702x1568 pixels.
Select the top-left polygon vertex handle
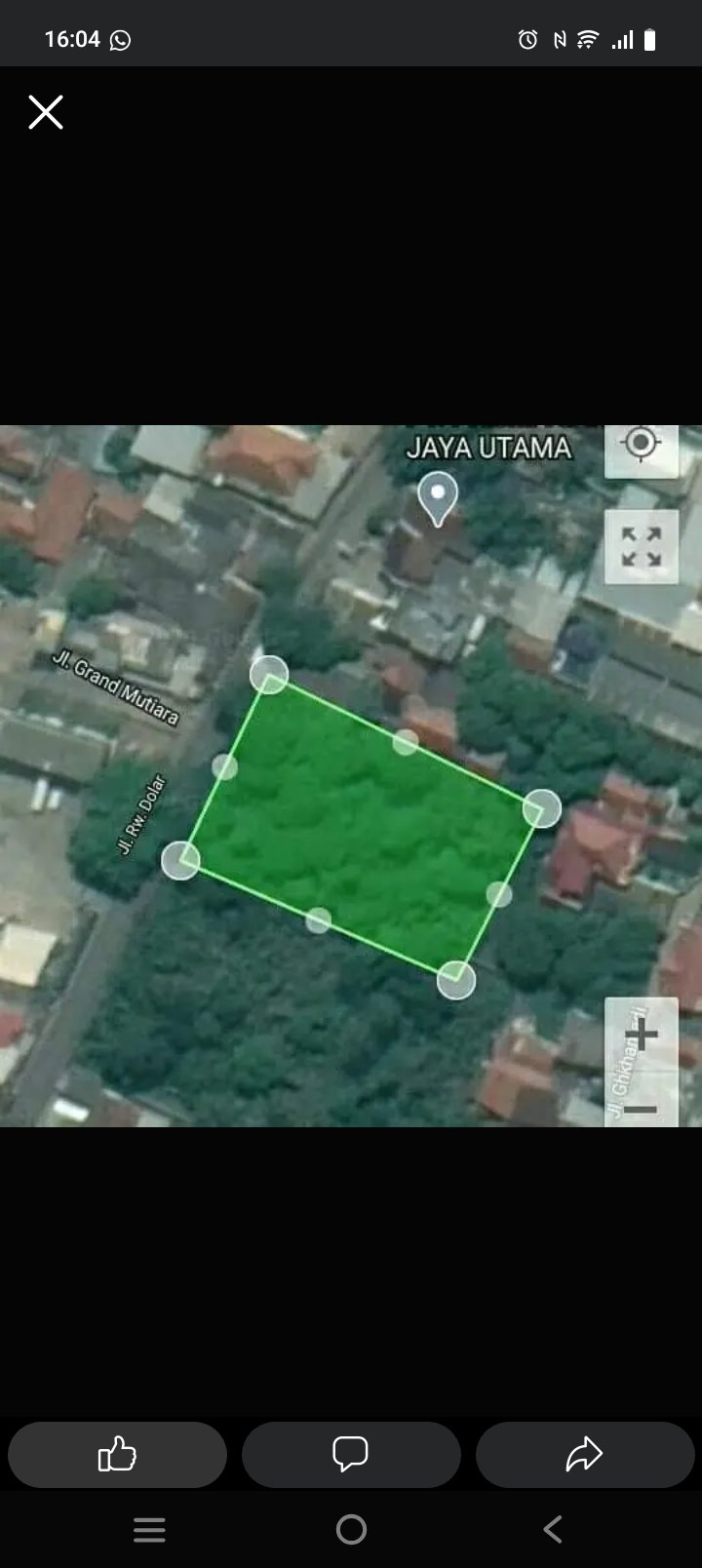270,675
